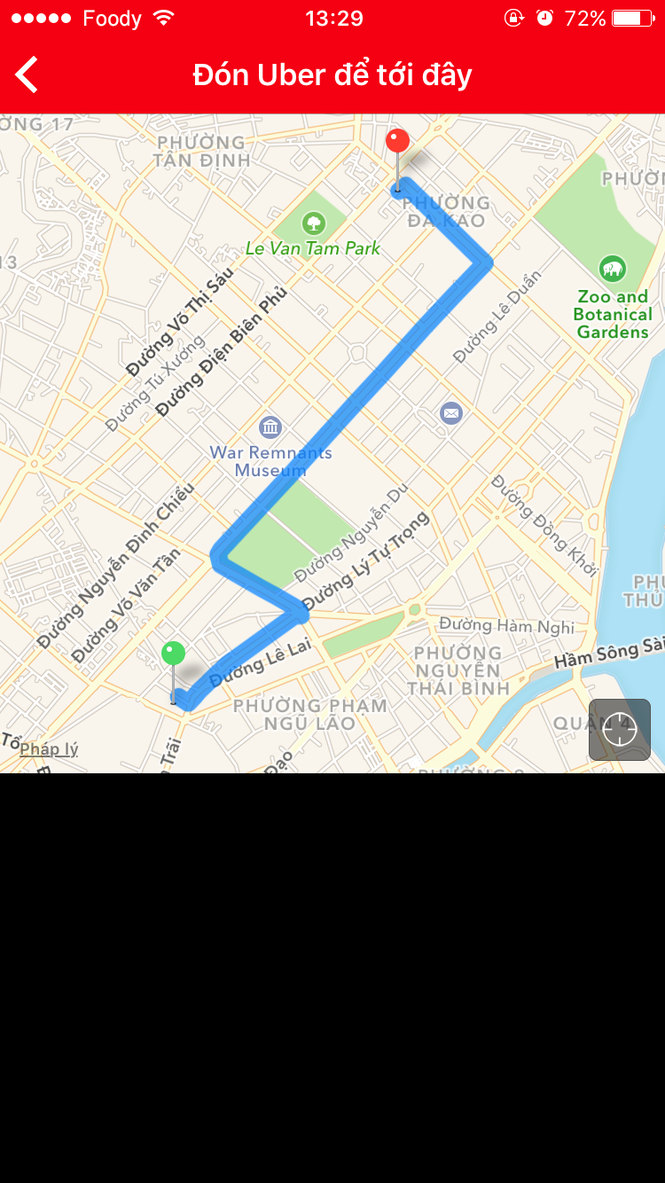Tap the Zoo and Botanical Gardens marker
Viewport: 665px width, 1183px height.
click(x=612, y=269)
